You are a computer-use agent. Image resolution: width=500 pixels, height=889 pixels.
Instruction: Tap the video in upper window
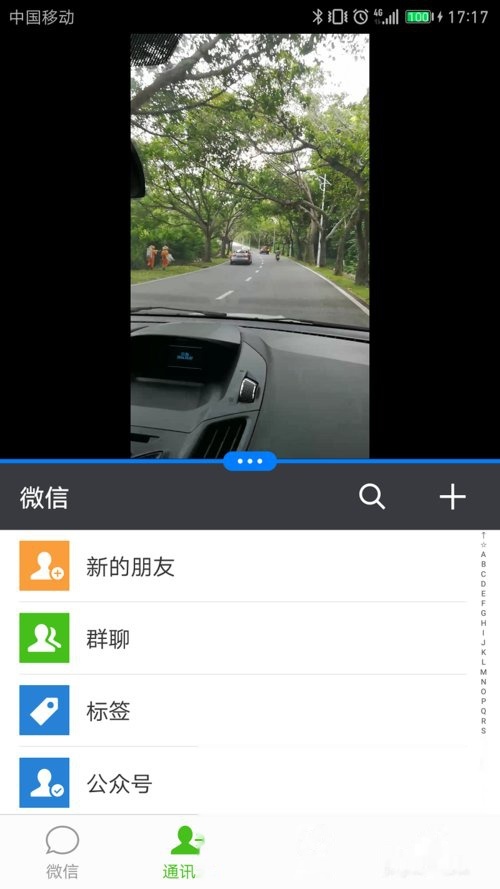(x=250, y=245)
